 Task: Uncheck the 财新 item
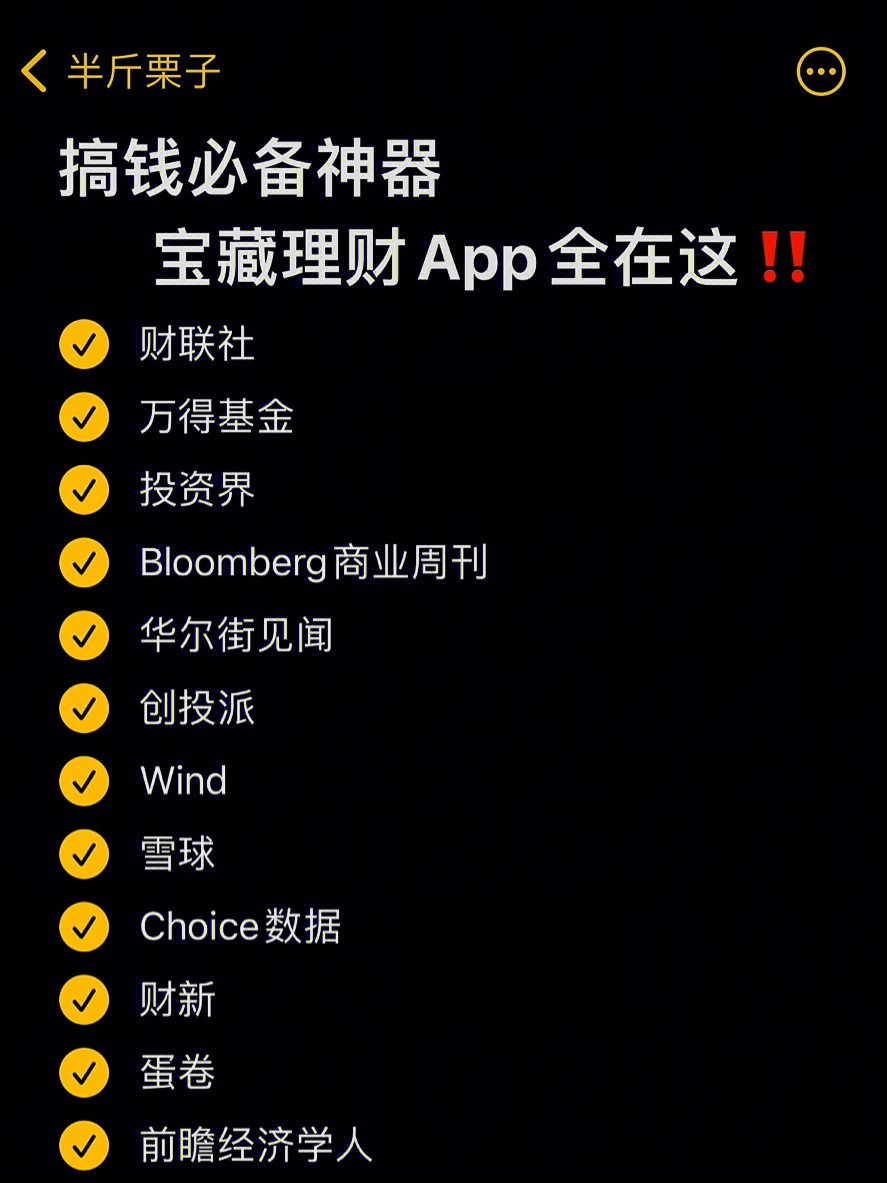pyautogui.click(x=84, y=1000)
